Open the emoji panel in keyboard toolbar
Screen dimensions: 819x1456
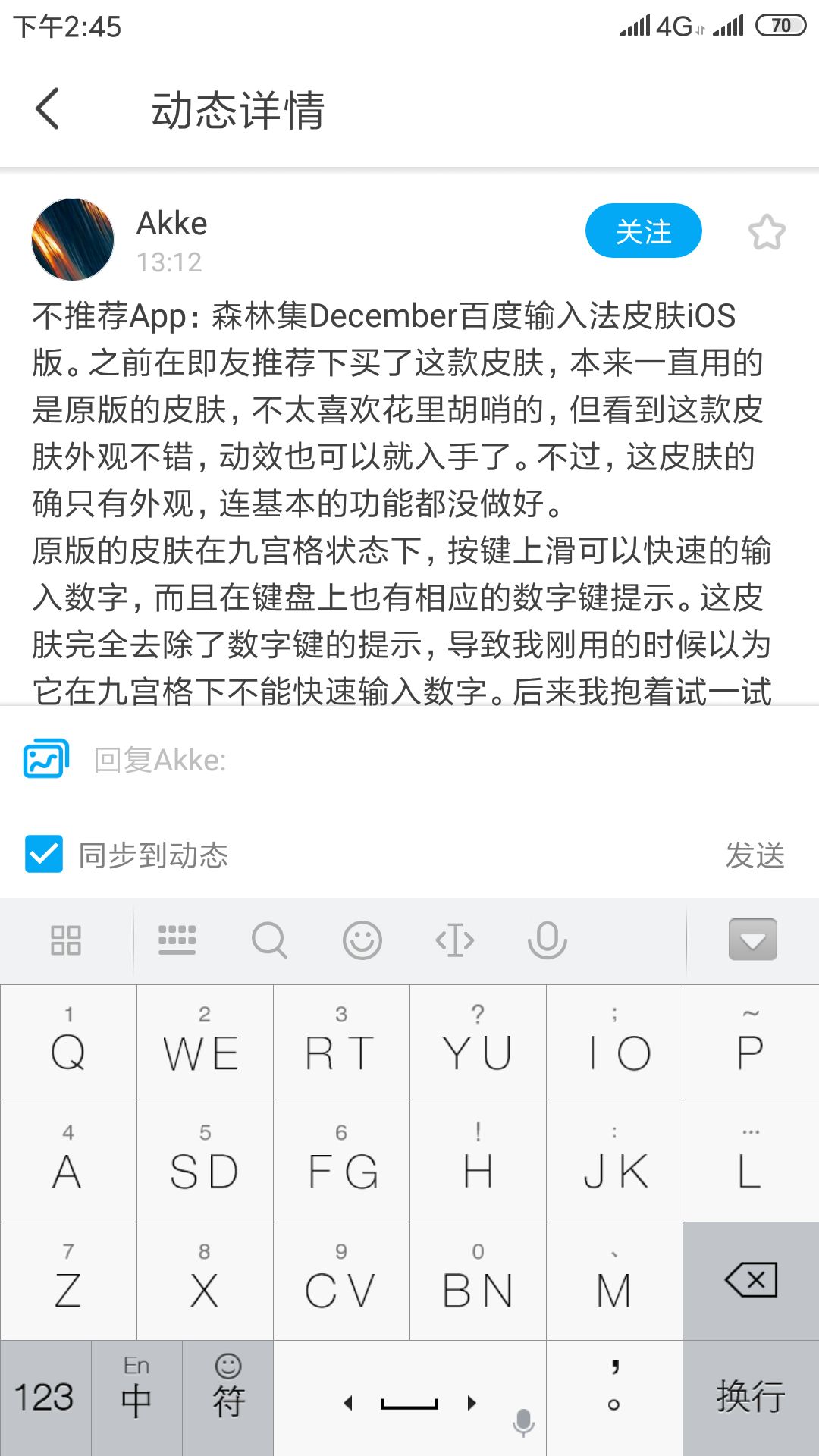pyautogui.click(x=362, y=940)
